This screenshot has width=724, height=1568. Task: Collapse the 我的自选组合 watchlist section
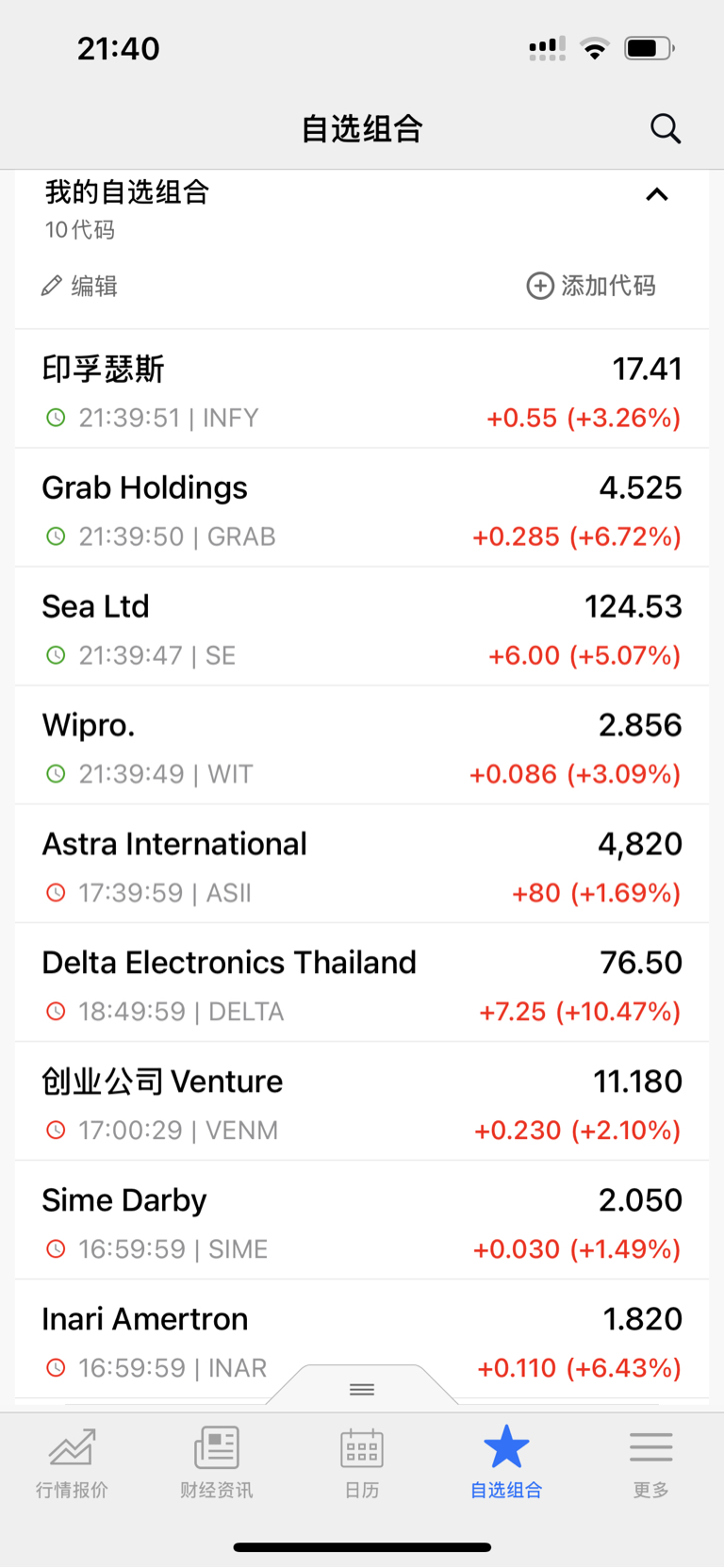point(658,194)
